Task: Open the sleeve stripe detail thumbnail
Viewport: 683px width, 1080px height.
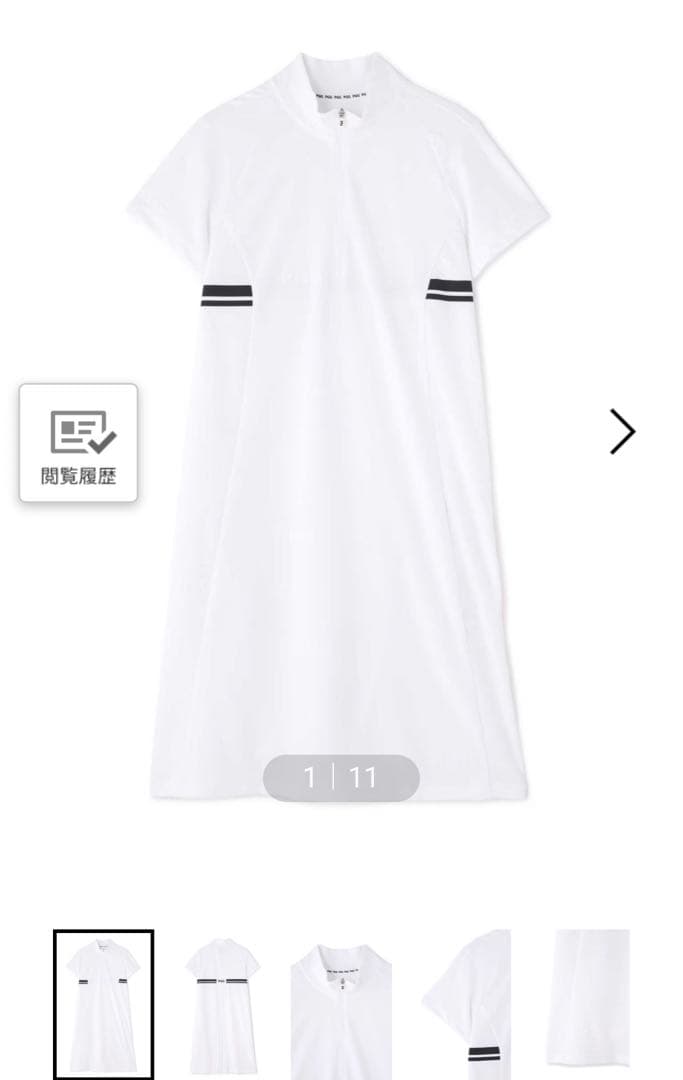Action: pyautogui.click(x=467, y=1003)
